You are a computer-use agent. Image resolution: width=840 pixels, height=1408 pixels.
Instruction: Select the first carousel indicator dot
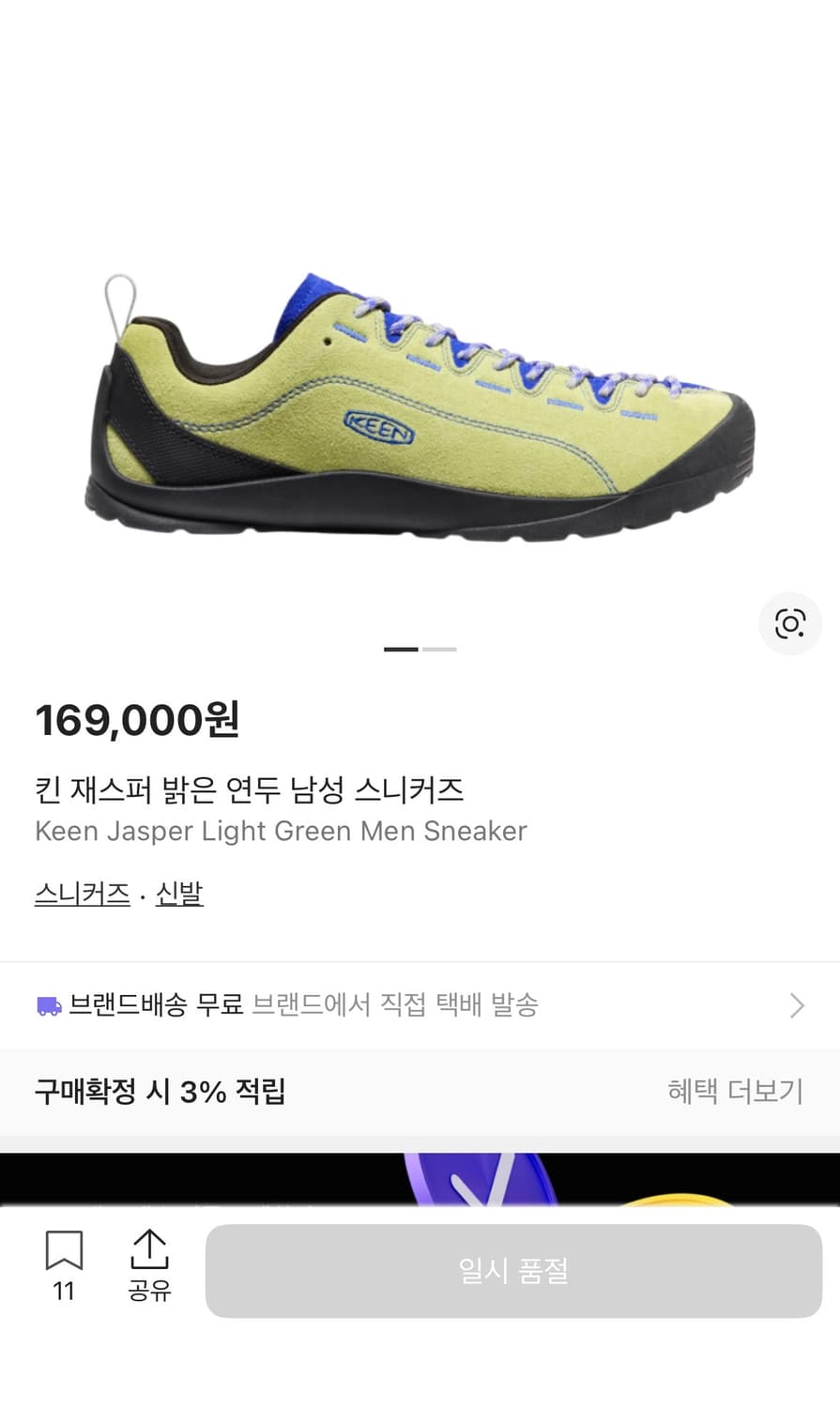click(403, 649)
